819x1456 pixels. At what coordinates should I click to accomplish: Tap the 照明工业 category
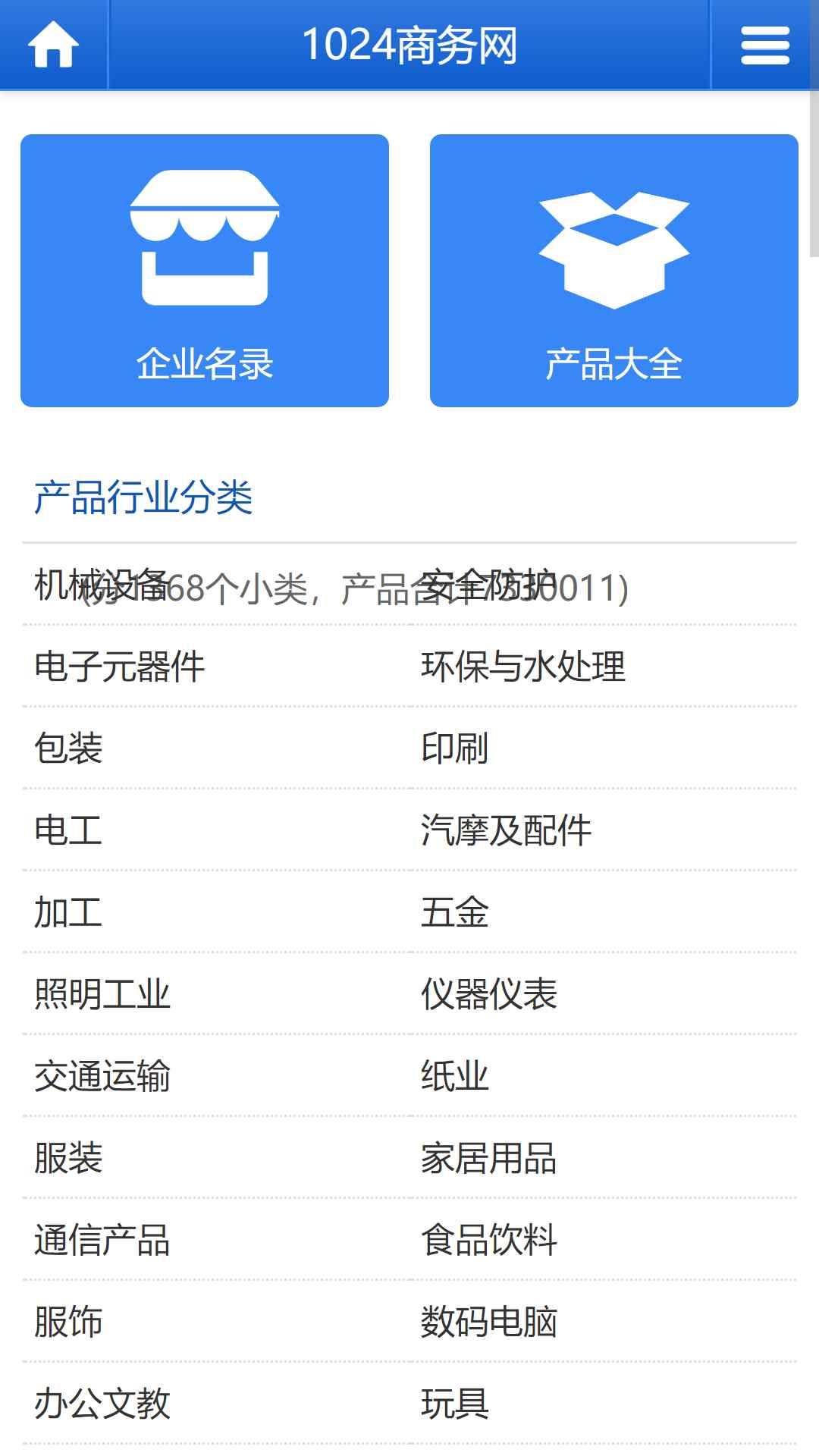pyautogui.click(x=102, y=994)
